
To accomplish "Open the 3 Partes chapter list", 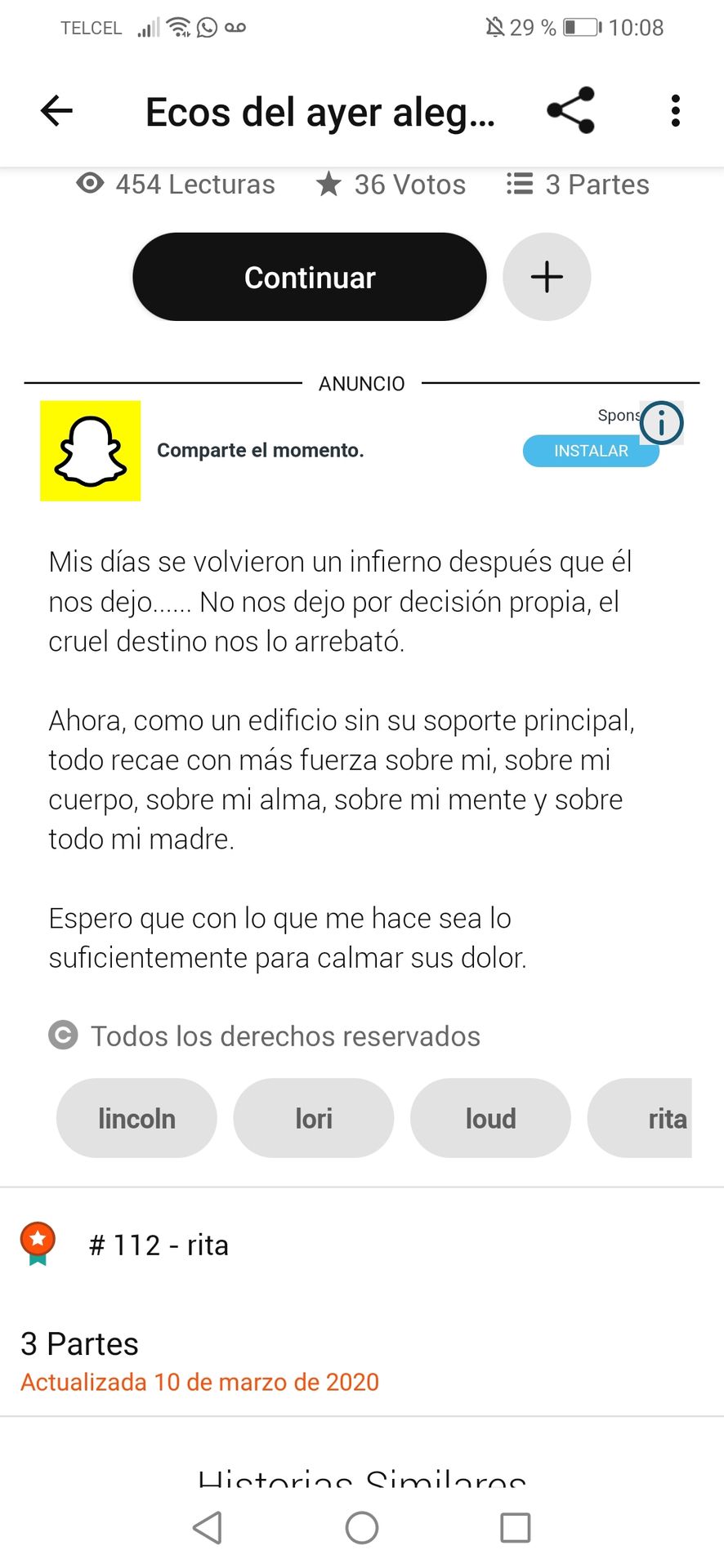I will coord(80,1344).
